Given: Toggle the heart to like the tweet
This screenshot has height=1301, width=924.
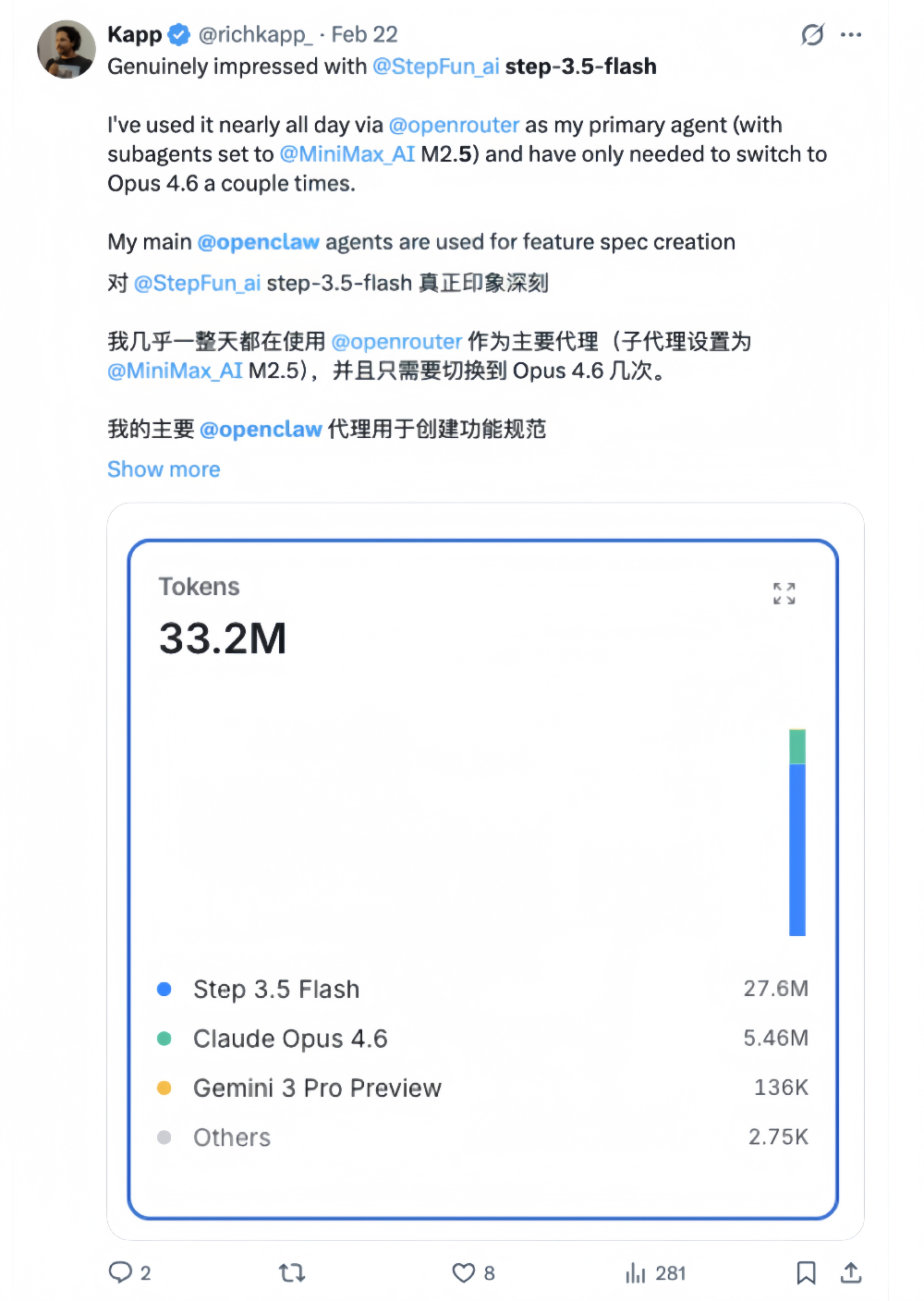Looking at the screenshot, I should (464, 1272).
